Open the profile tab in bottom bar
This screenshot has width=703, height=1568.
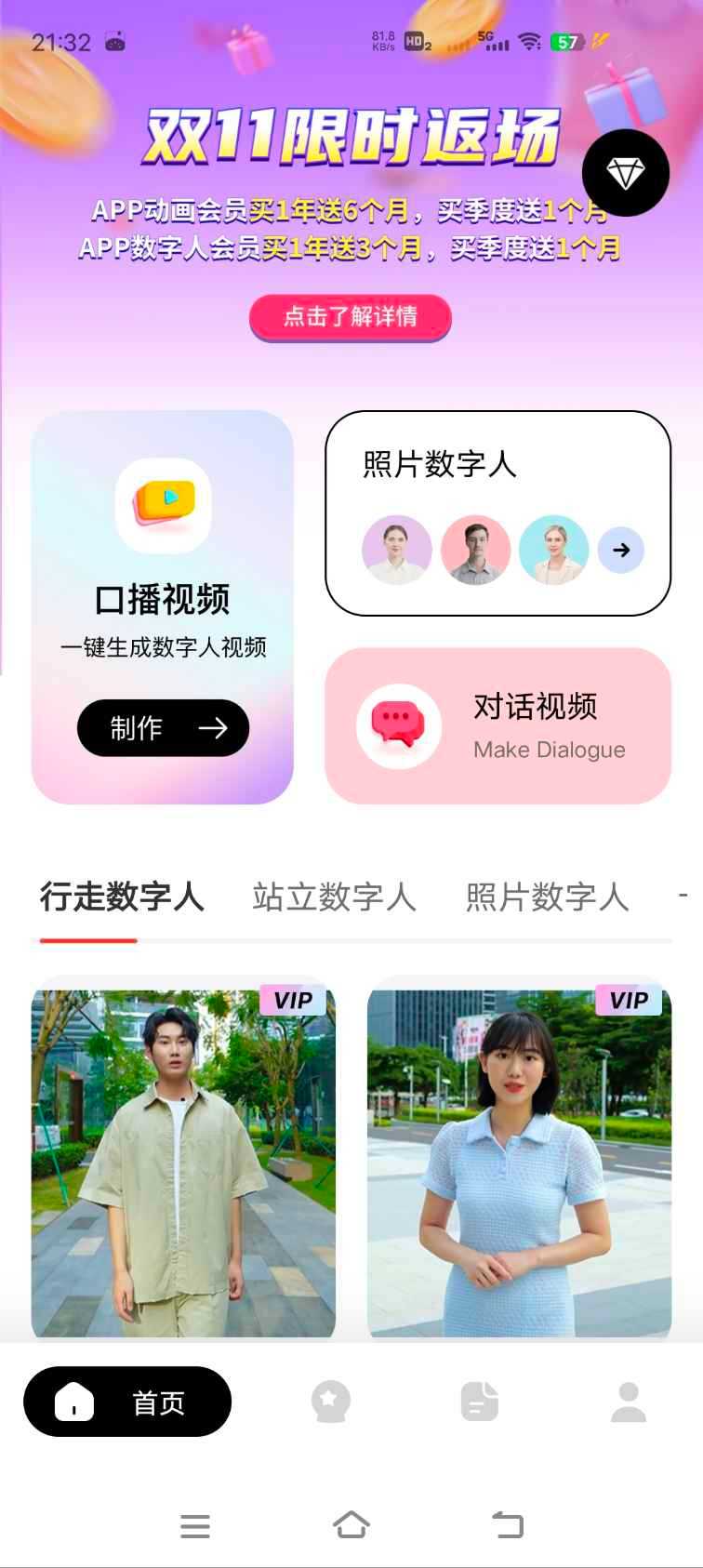tap(629, 1402)
